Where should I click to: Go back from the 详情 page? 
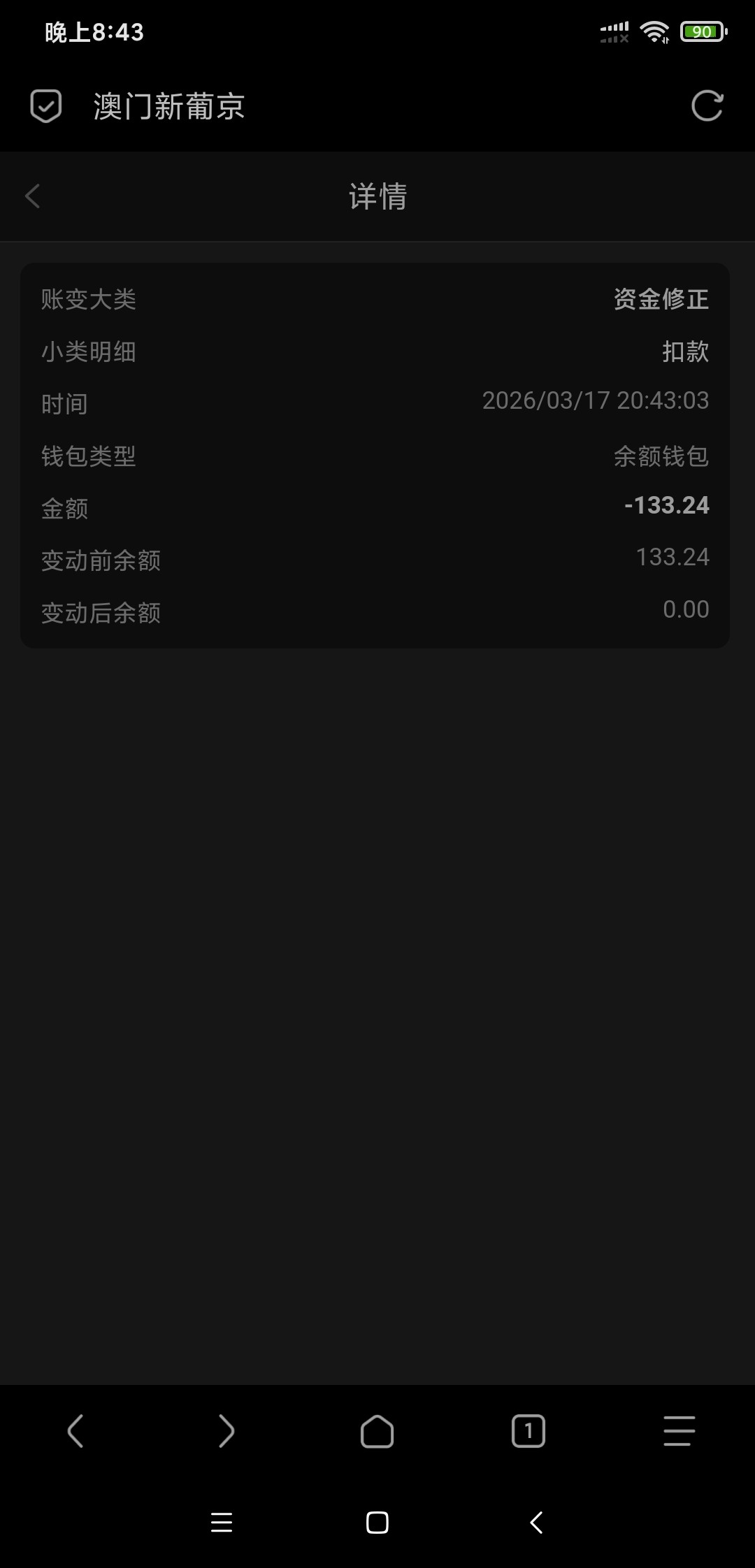click(x=33, y=196)
